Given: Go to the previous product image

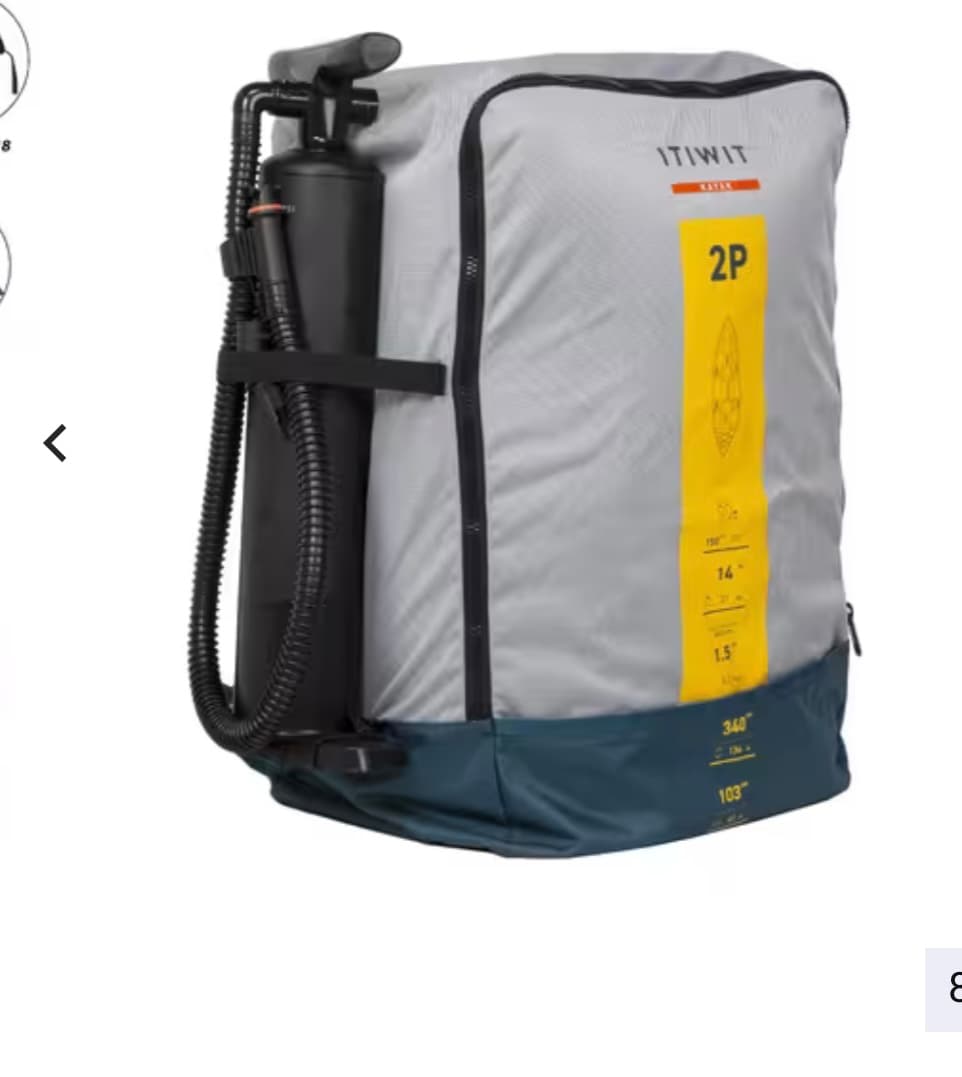Looking at the screenshot, I should pyautogui.click(x=56, y=443).
